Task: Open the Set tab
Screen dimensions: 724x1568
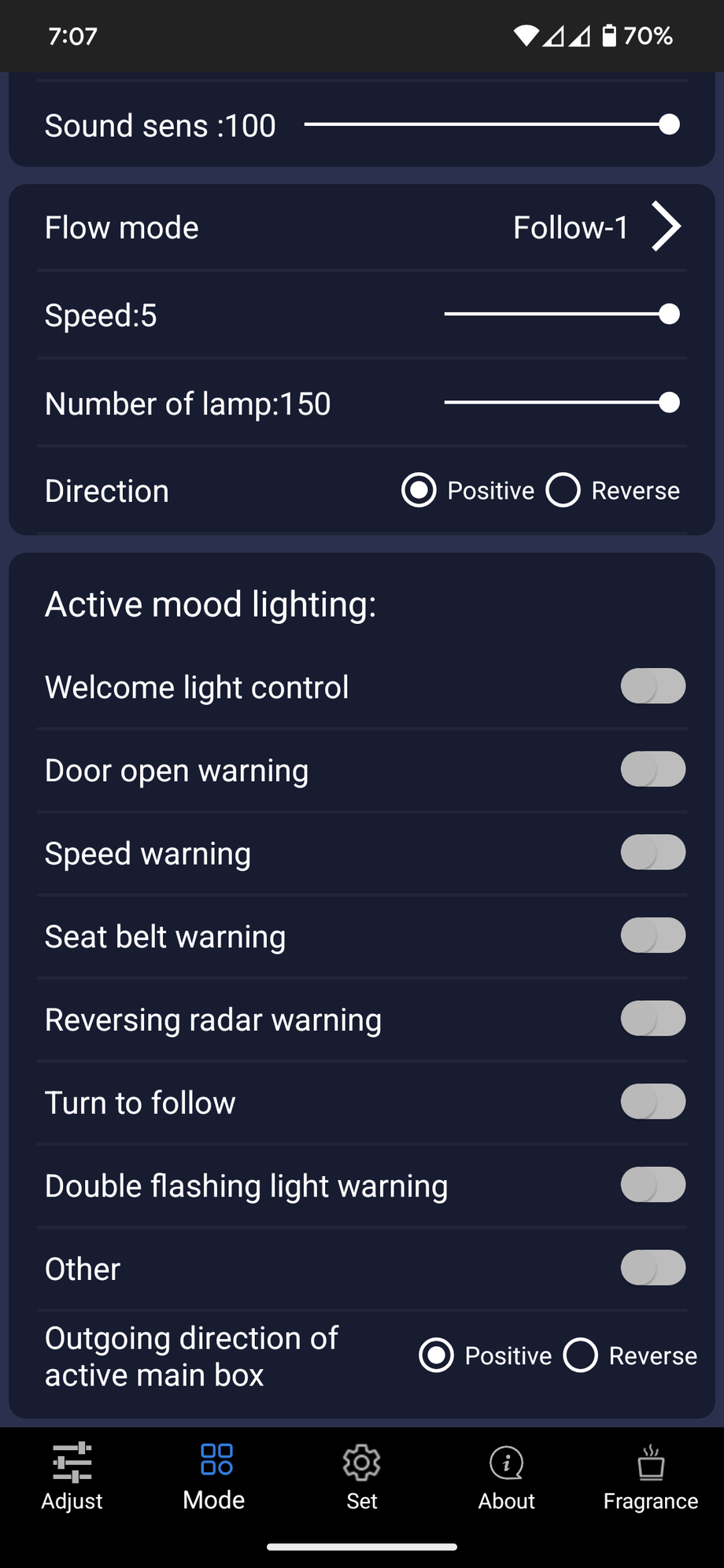Action: [x=362, y=1477]
